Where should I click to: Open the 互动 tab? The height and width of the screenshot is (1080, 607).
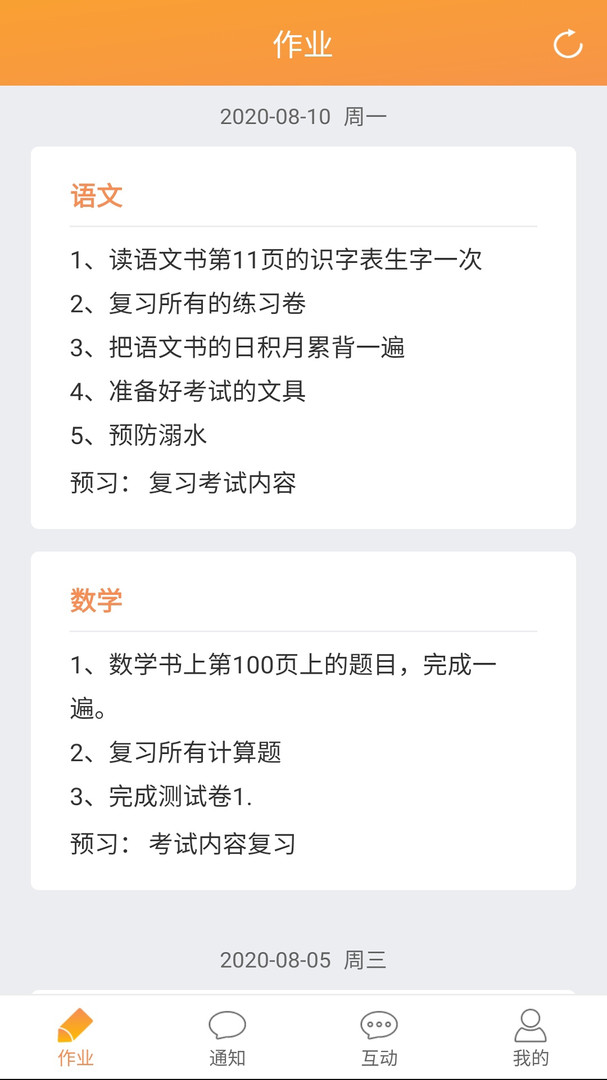(x=379, y=1037)
